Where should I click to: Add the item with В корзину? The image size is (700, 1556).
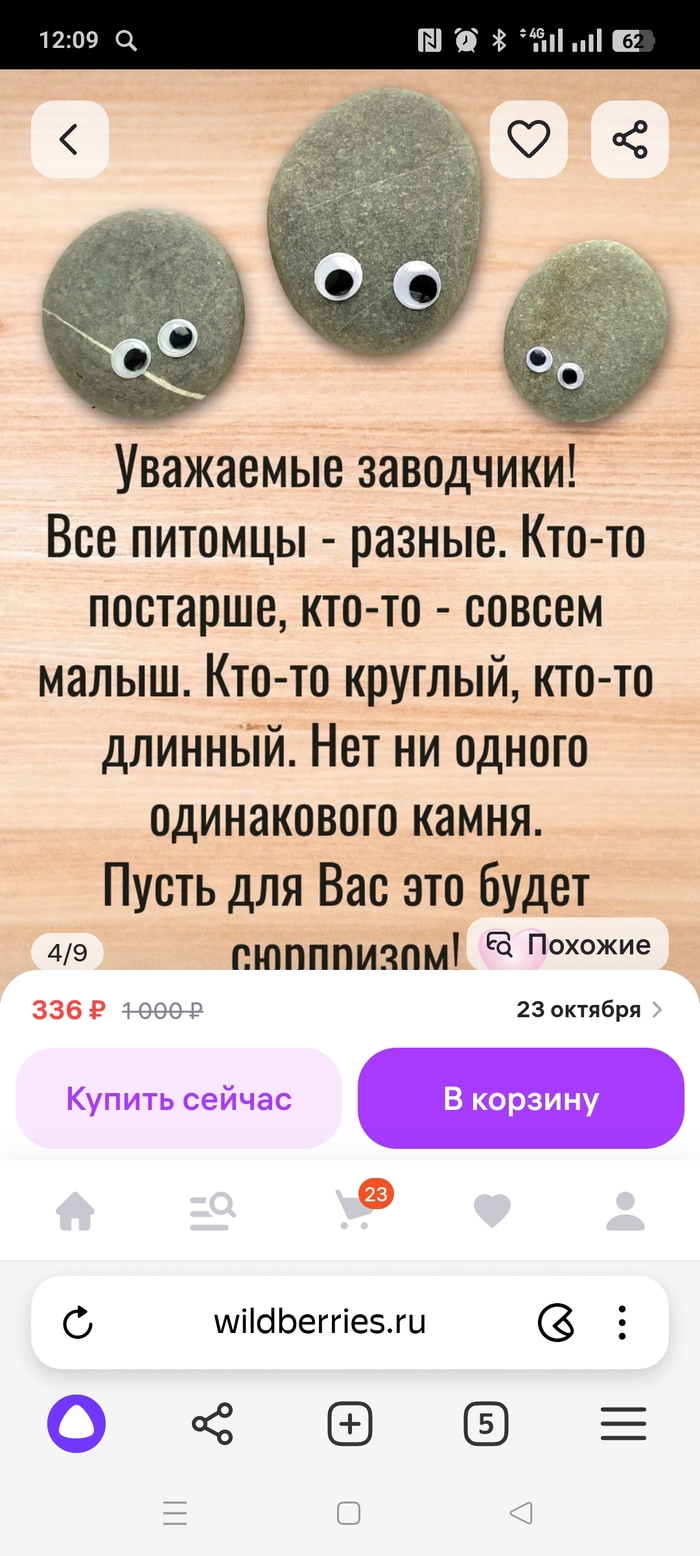click(x=521, y=1099)
